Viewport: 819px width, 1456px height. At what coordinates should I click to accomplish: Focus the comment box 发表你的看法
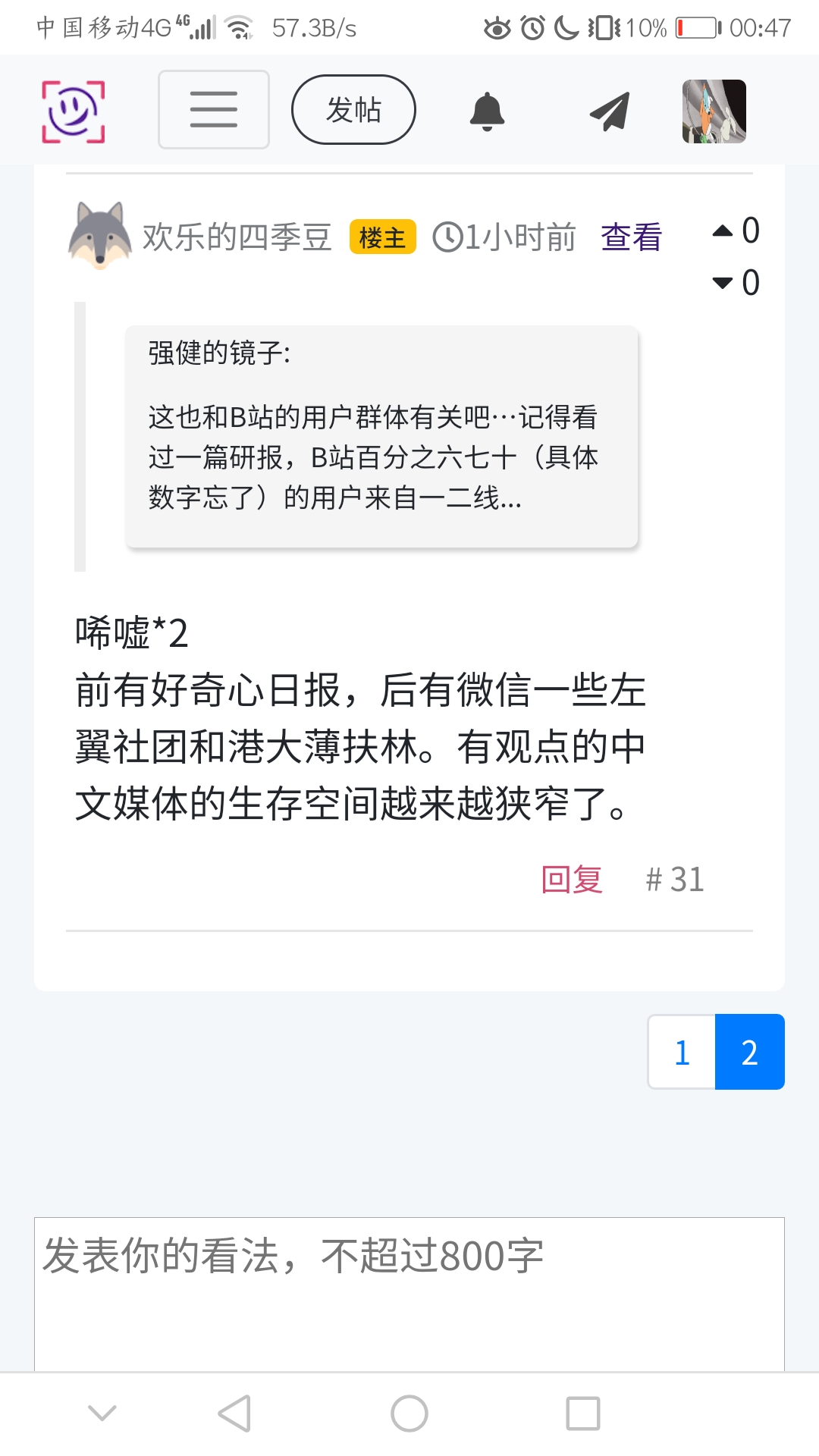tap(409, 1293)
